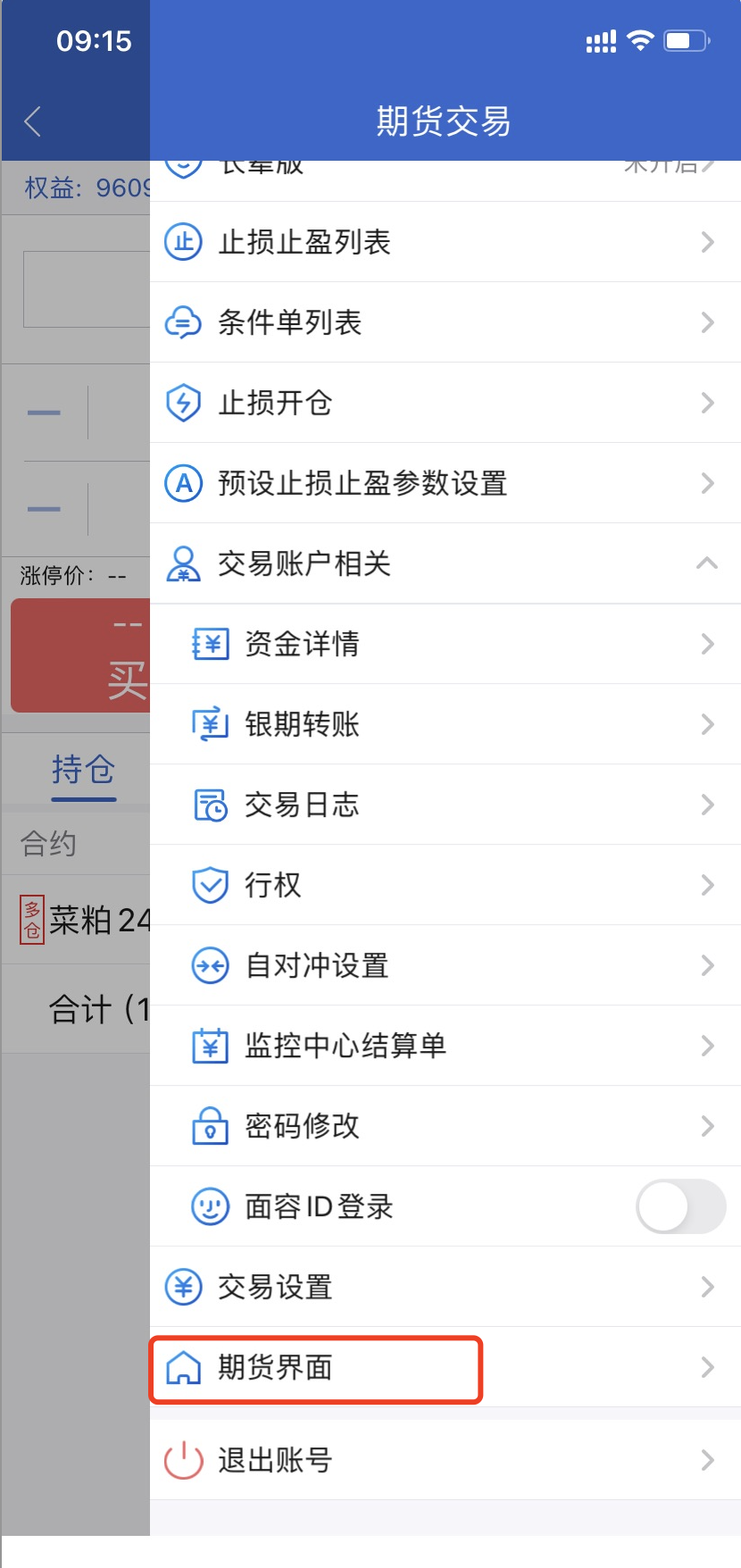Open 监控中心结算单

[445, 1046]
